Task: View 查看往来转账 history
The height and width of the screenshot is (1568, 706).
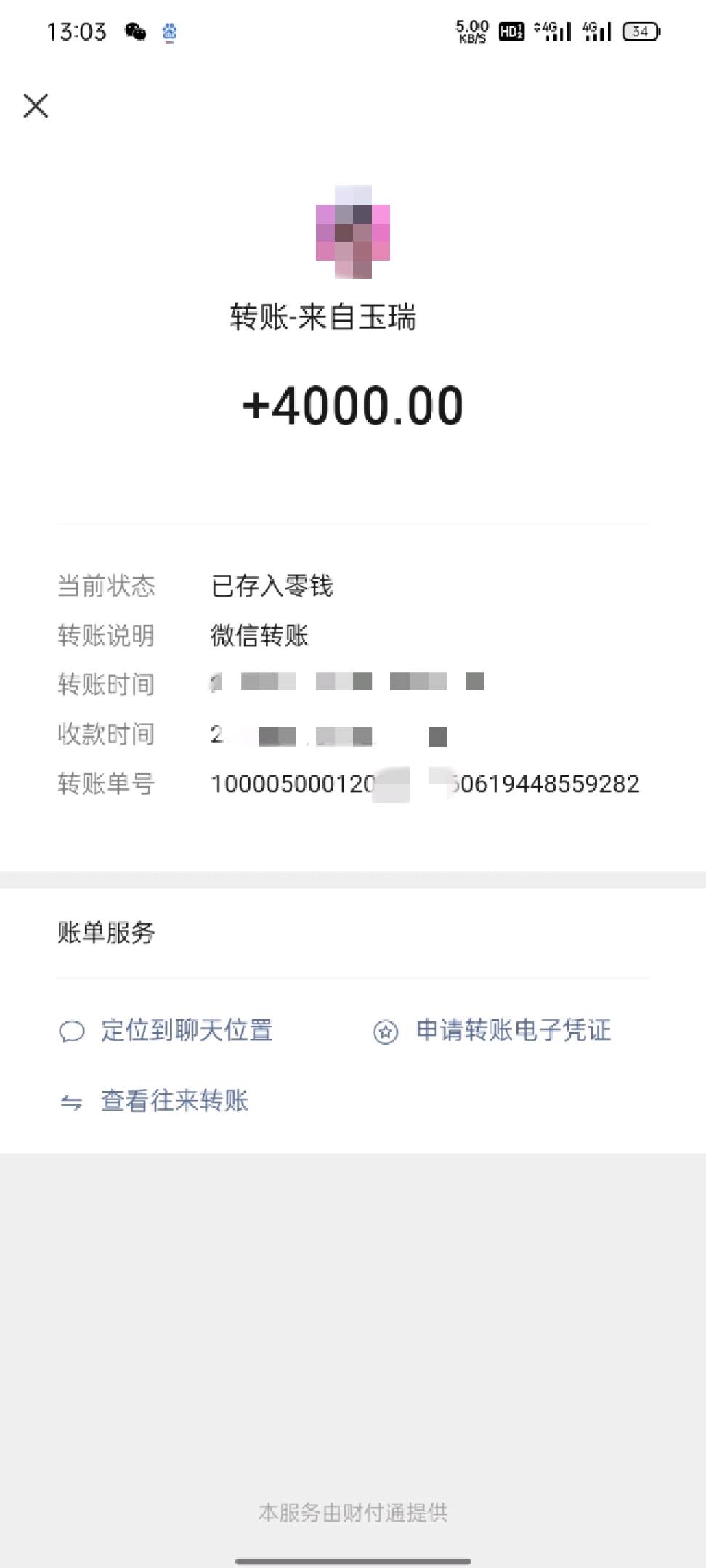Action: click(153, 1101)
